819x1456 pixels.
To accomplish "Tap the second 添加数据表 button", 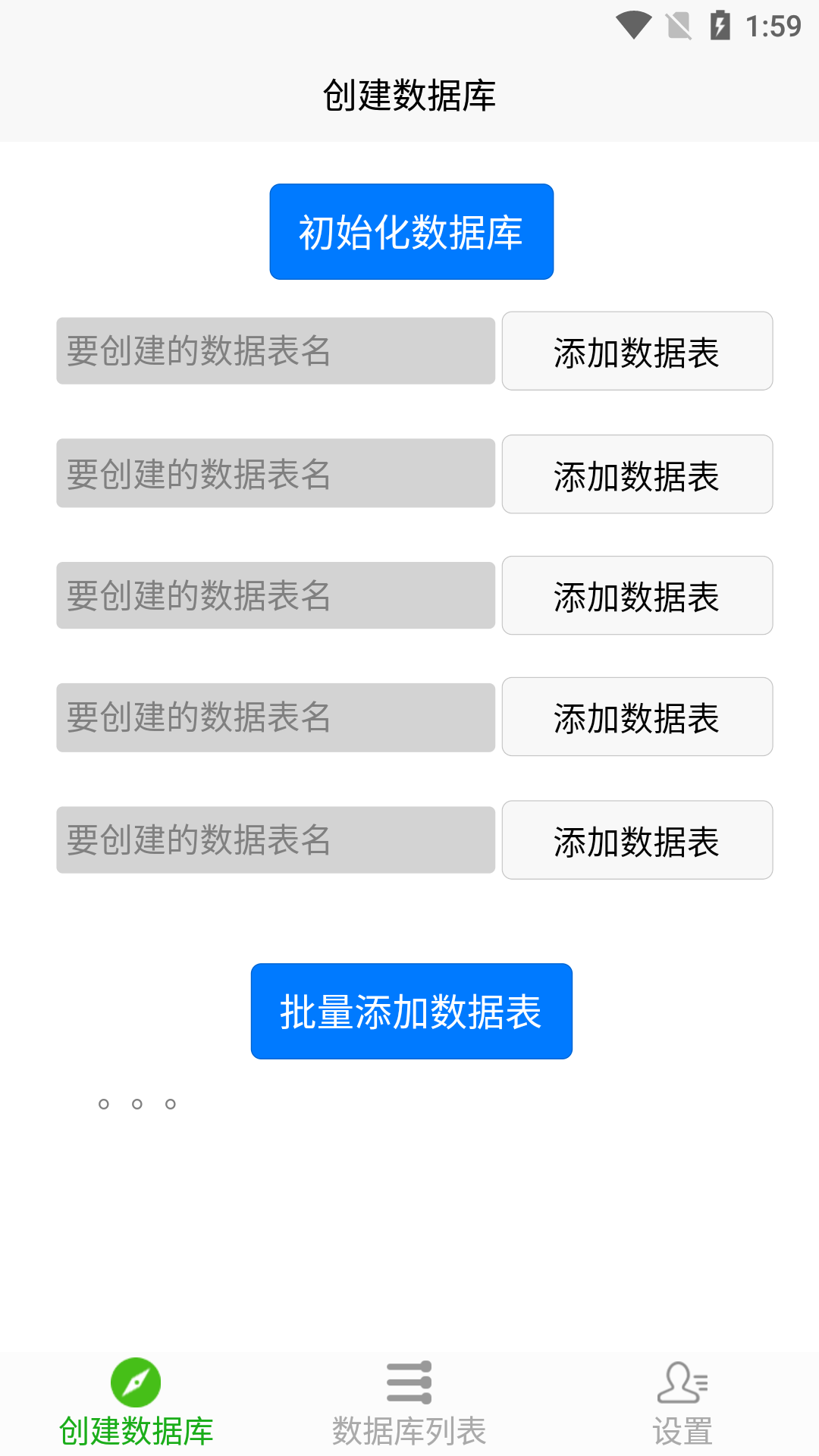I will [x=636, y=474].
